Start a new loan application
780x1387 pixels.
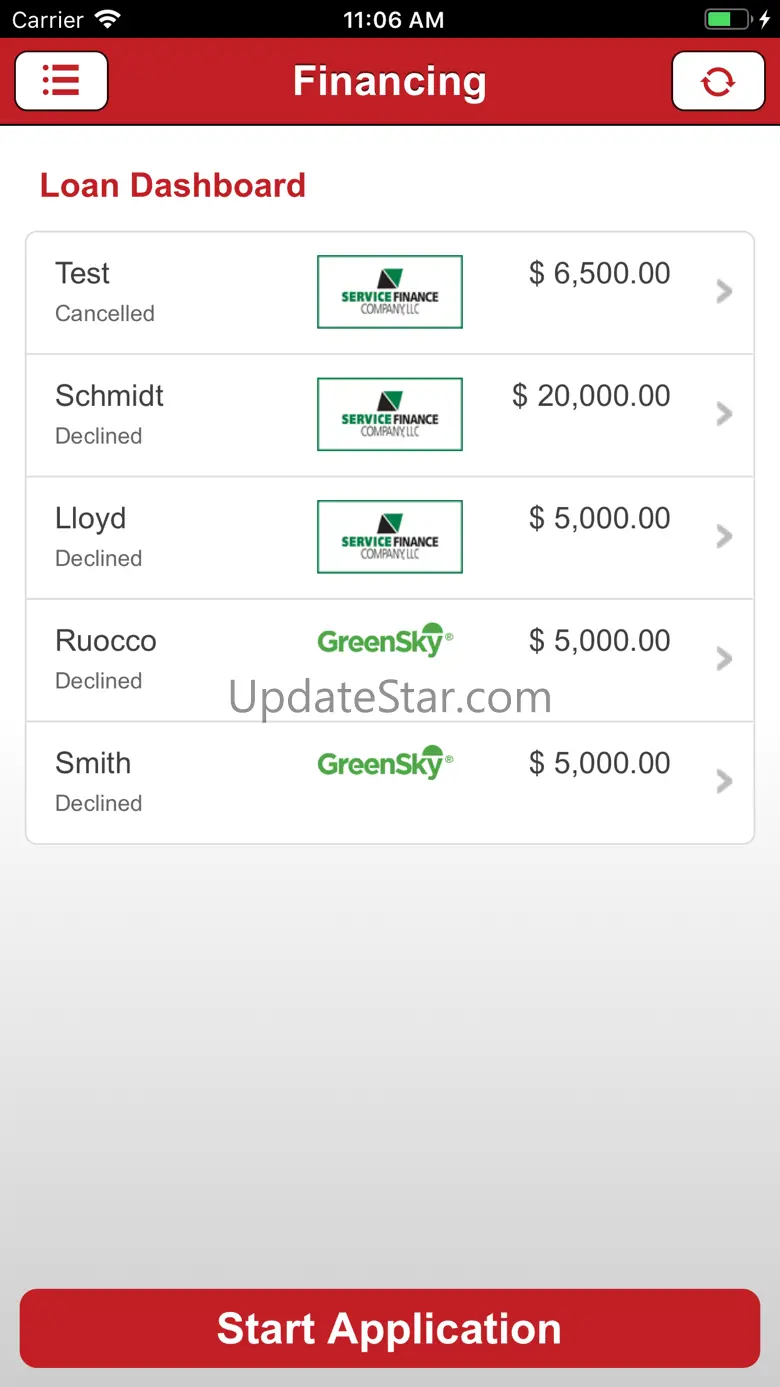[x=389, y=1328]
